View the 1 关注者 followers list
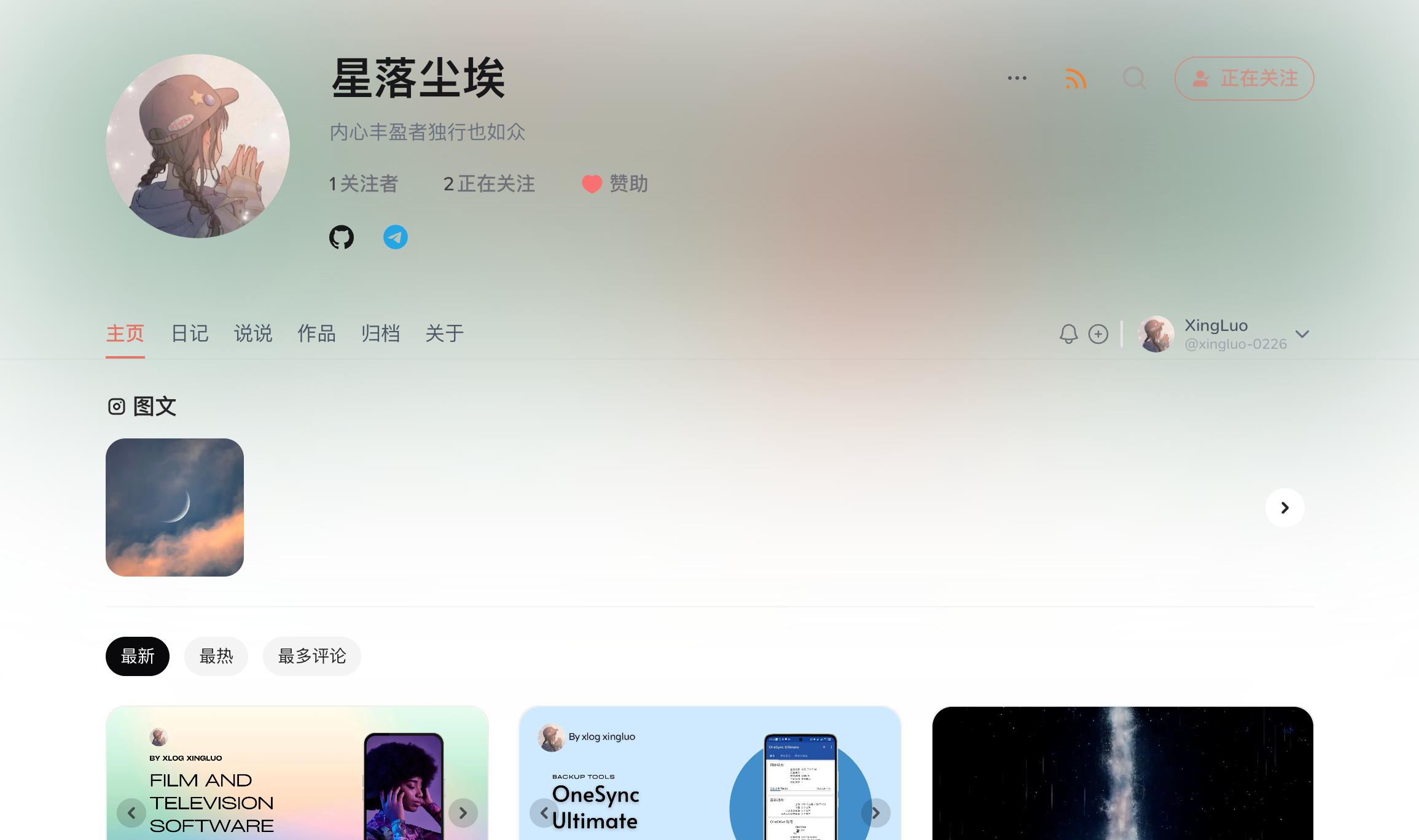 point(363,184)
